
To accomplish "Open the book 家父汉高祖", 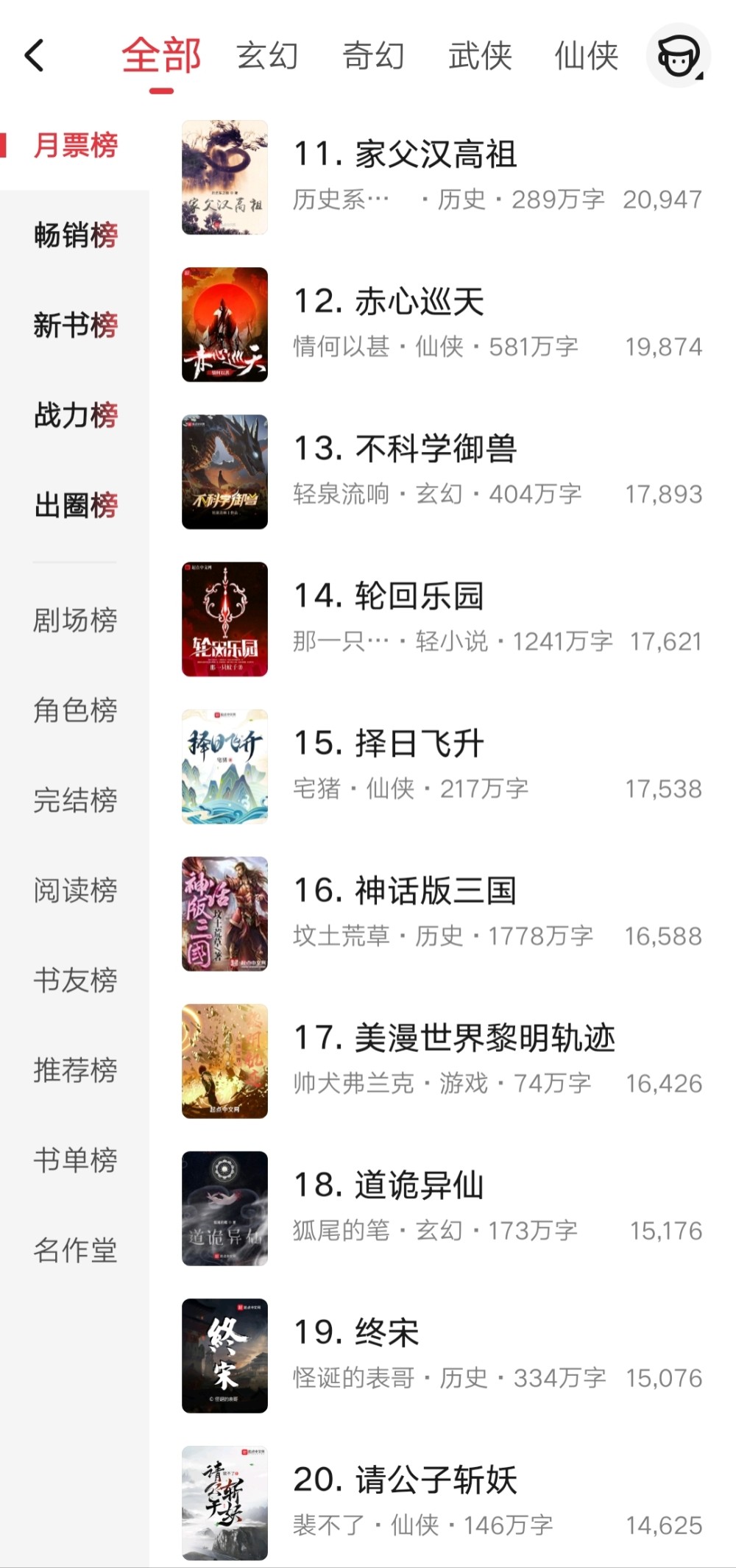I will [442, 177].
